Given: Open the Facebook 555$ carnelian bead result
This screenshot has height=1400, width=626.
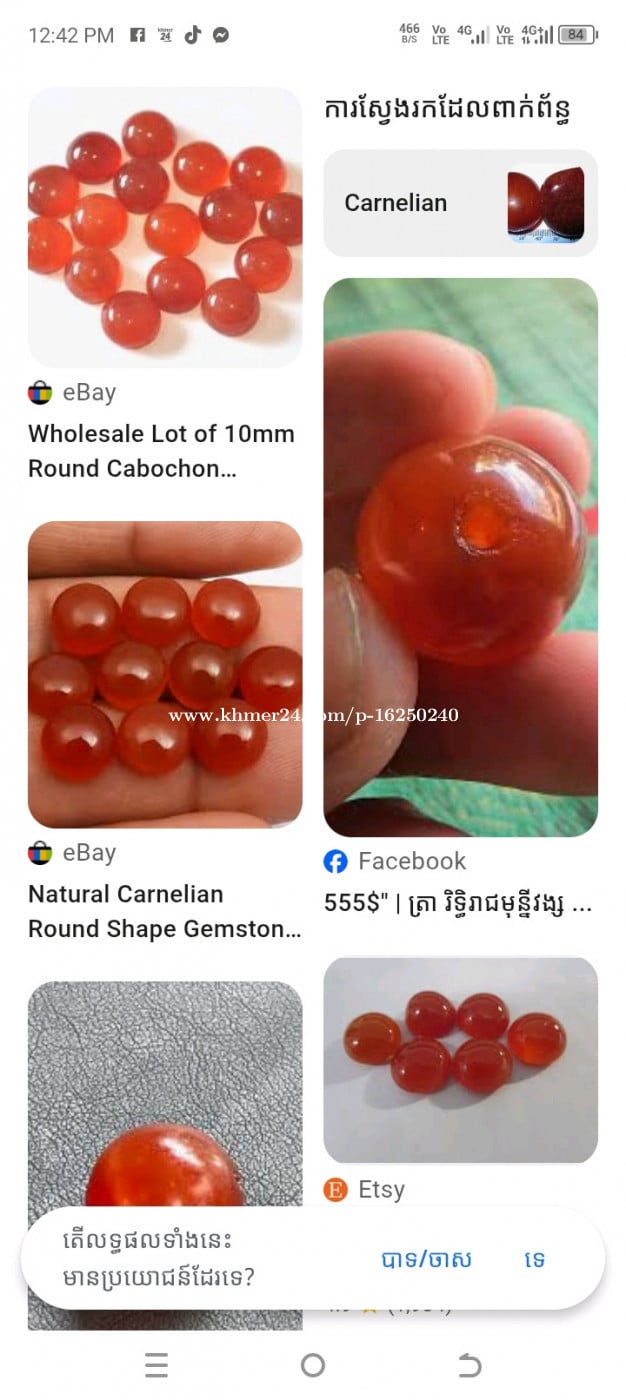Looking at the screenshot, I should click(460, 556).
